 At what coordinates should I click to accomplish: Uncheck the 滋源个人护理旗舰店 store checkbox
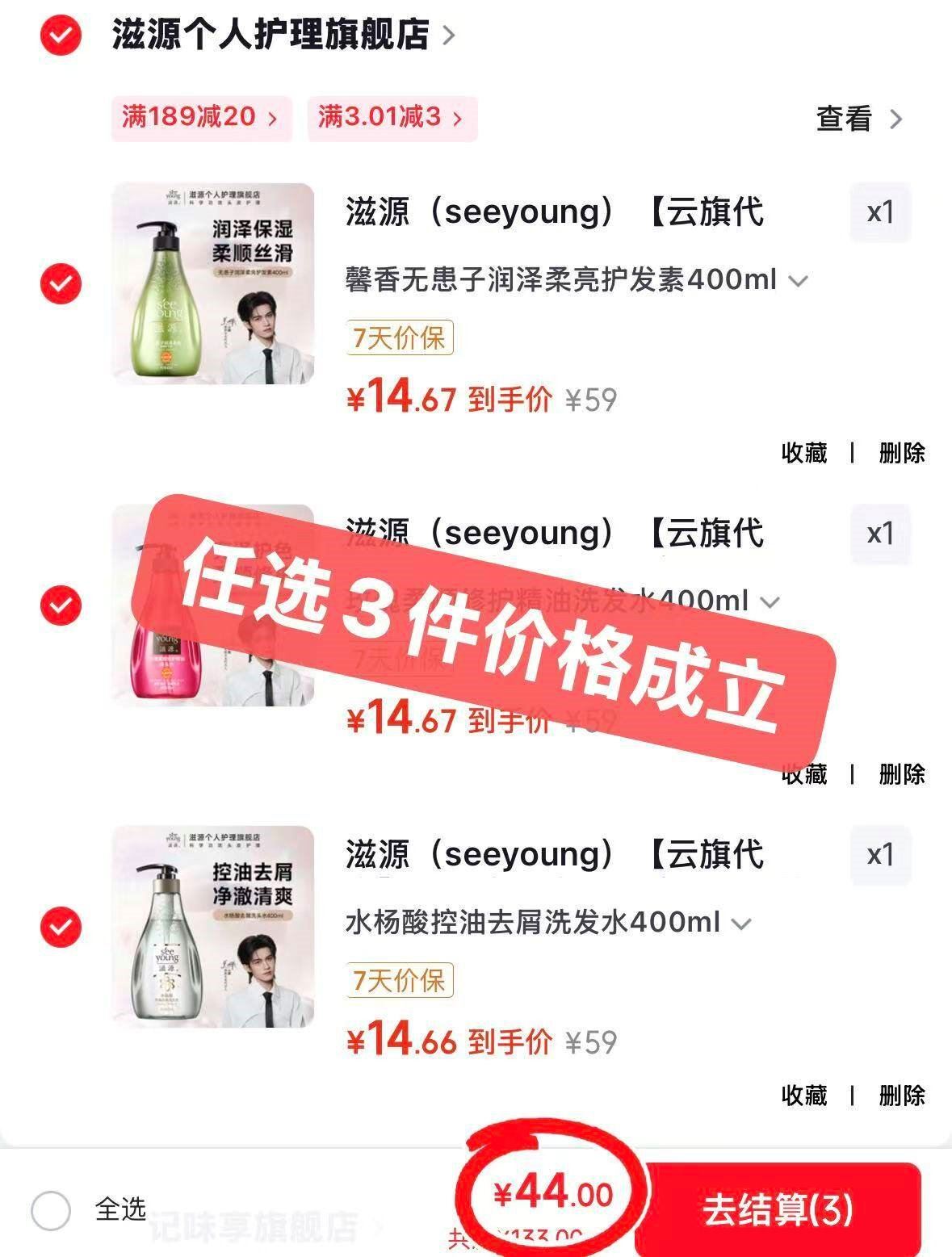pos(61,36)
